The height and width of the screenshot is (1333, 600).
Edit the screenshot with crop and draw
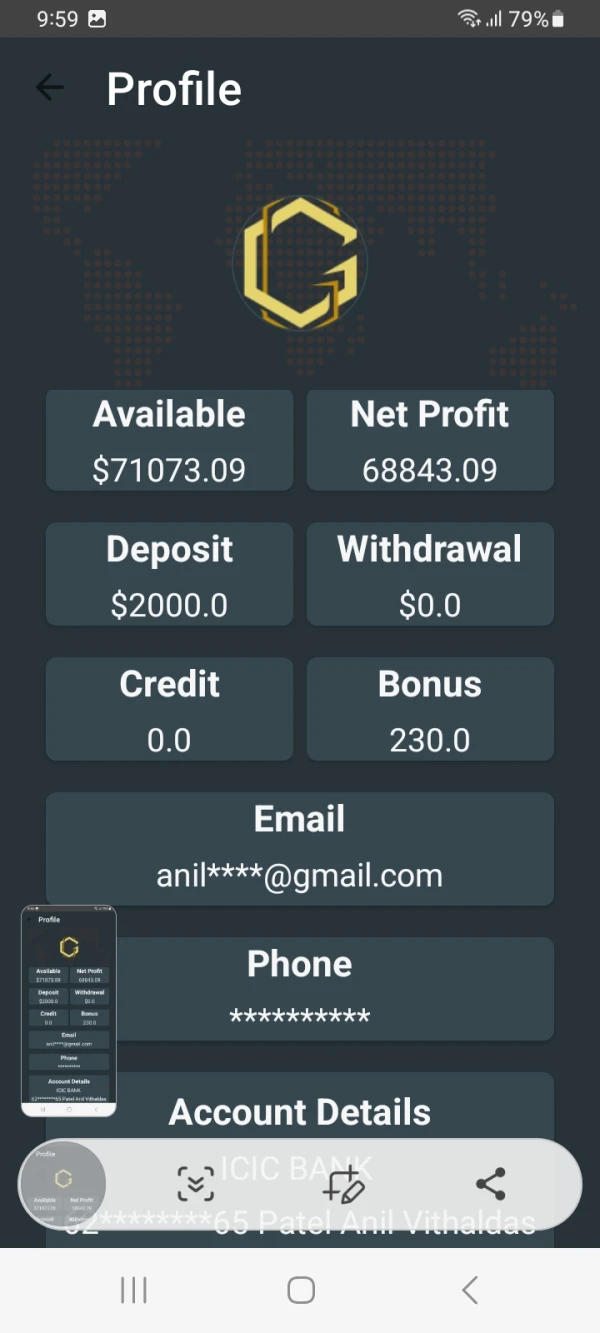click(344, 1184)
